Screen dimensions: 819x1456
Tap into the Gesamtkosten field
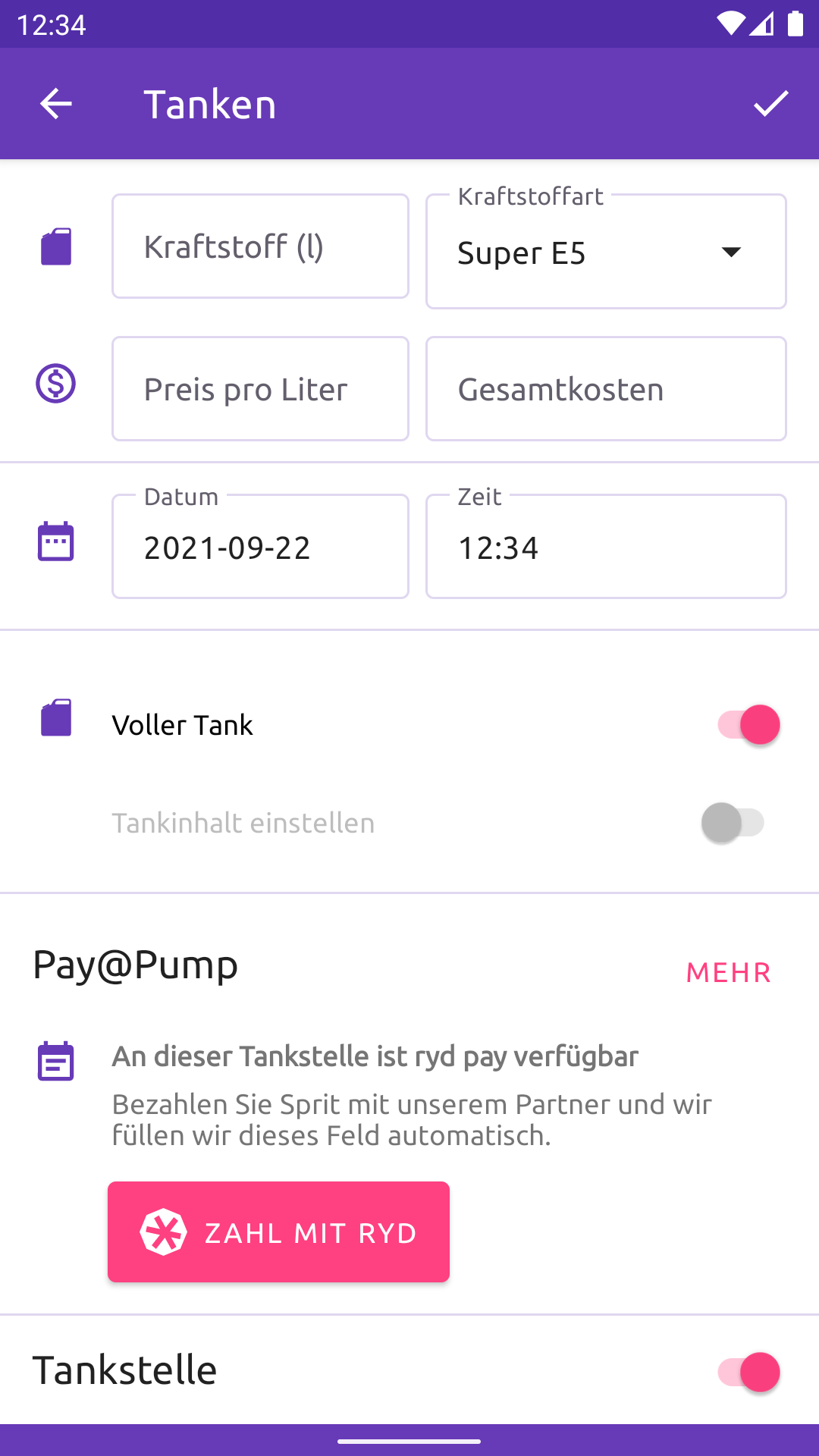[x=605, y=389]
